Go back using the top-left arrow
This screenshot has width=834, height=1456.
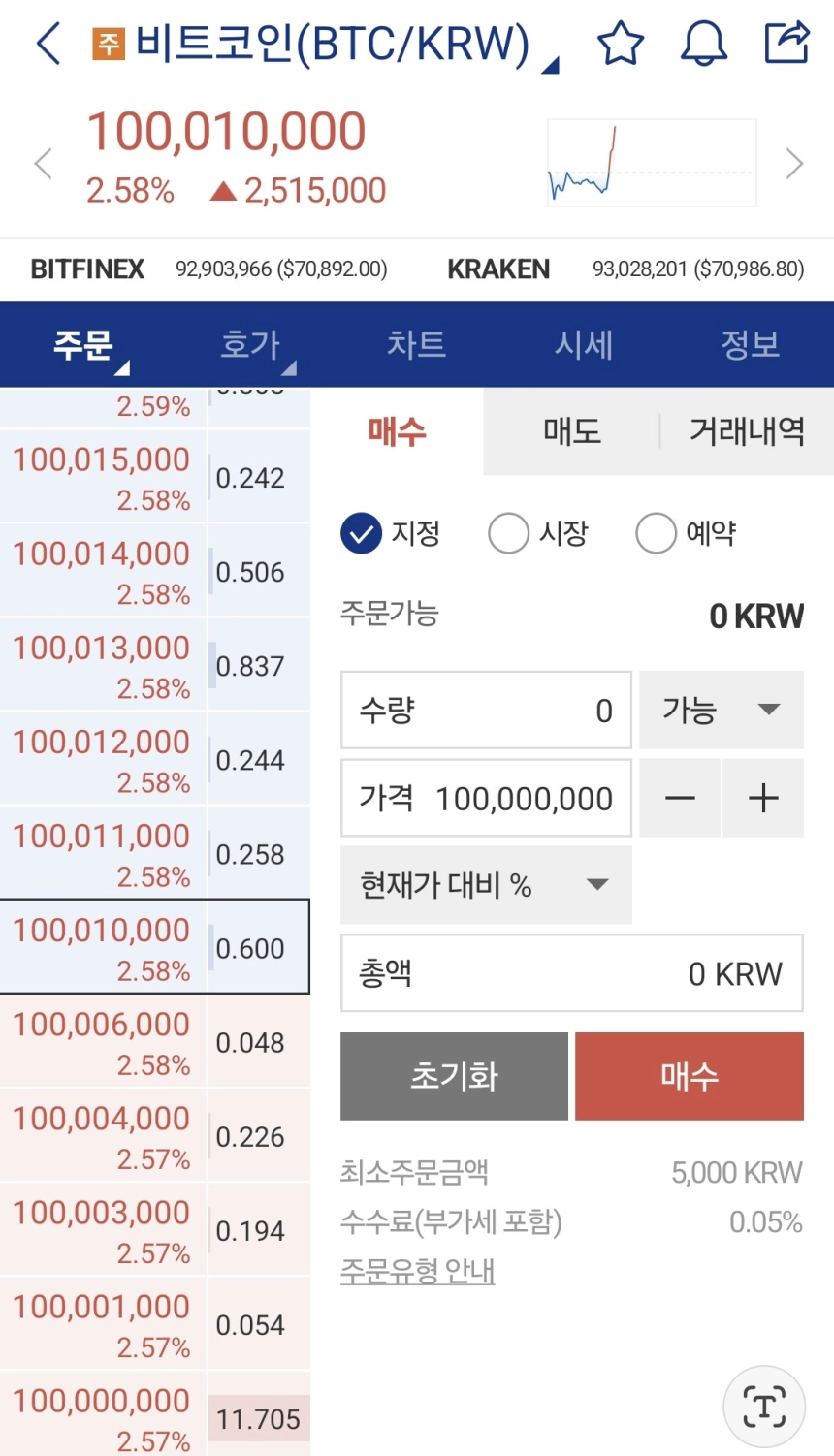coord(48,44)
